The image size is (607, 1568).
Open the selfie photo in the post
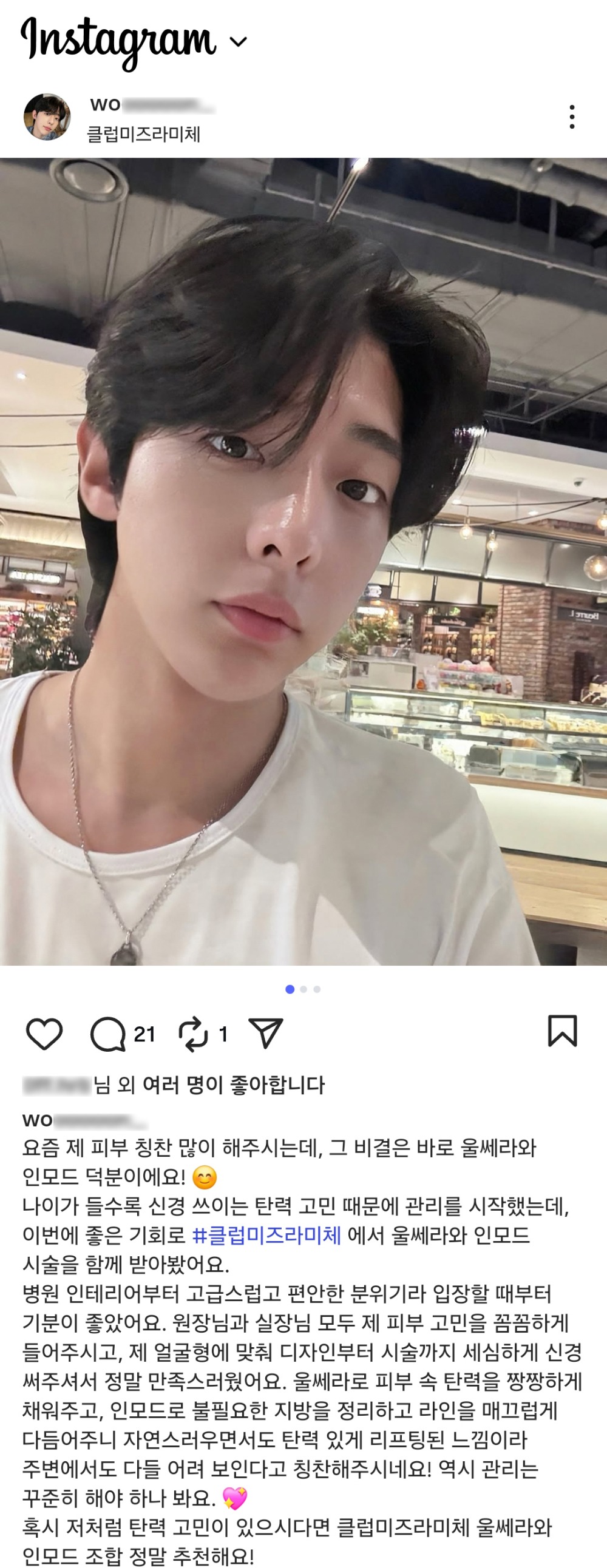[303, 560]
